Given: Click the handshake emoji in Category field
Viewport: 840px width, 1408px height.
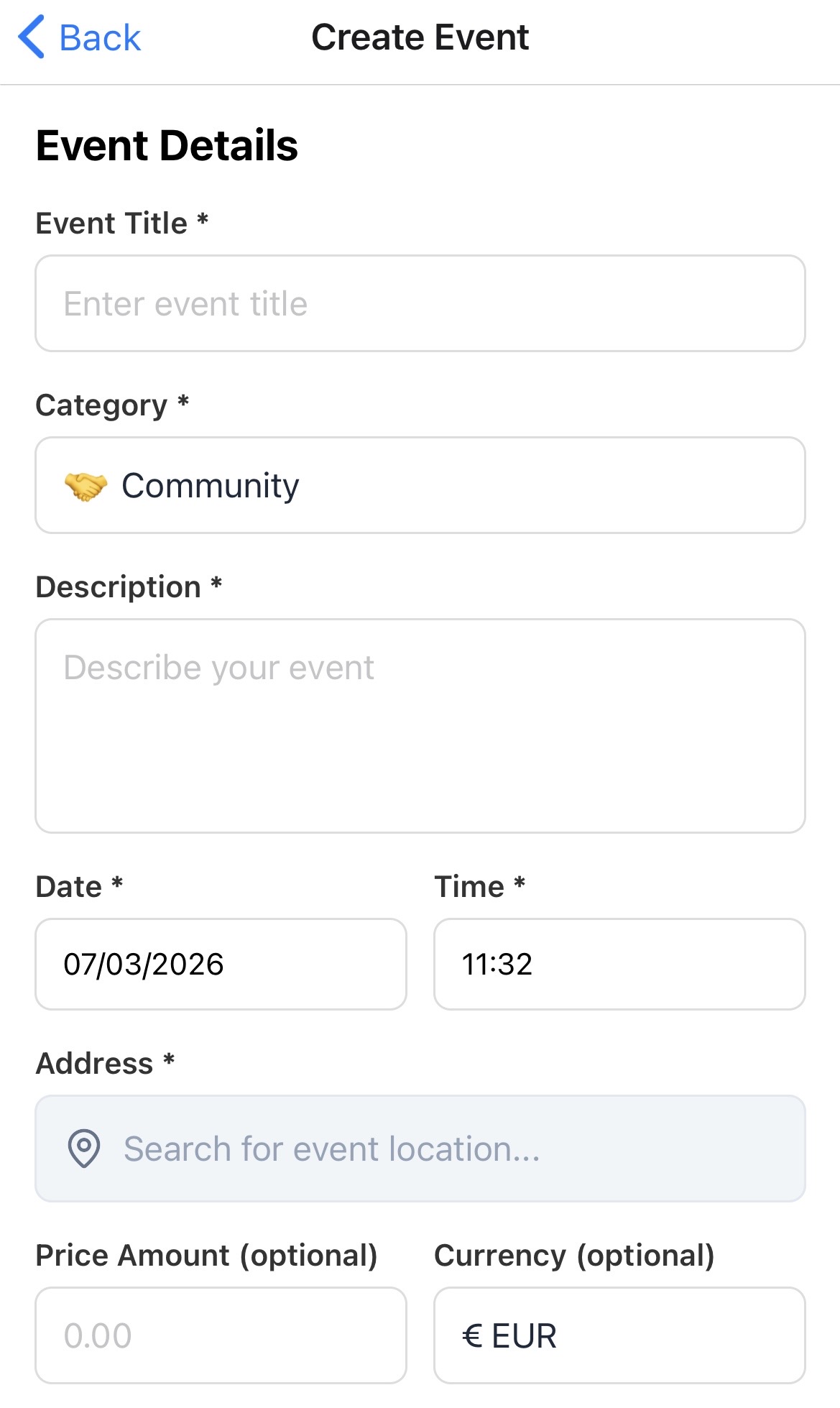Looking at the screenshot, I should point(84,485).
